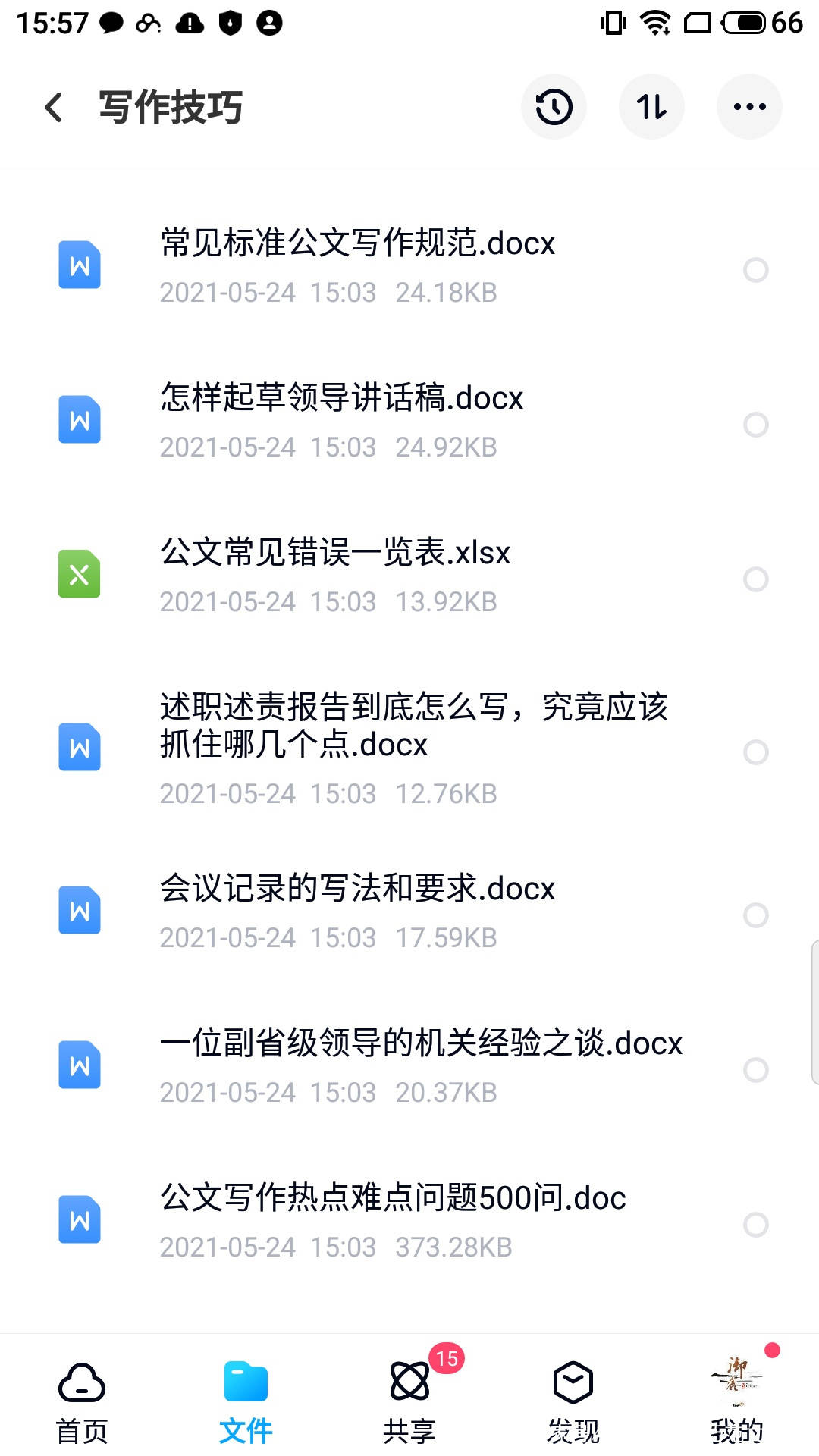Select circle for 公文写作热点难点问题500问.doc
819x1456 pixels.
click(x=757, y=1222)
